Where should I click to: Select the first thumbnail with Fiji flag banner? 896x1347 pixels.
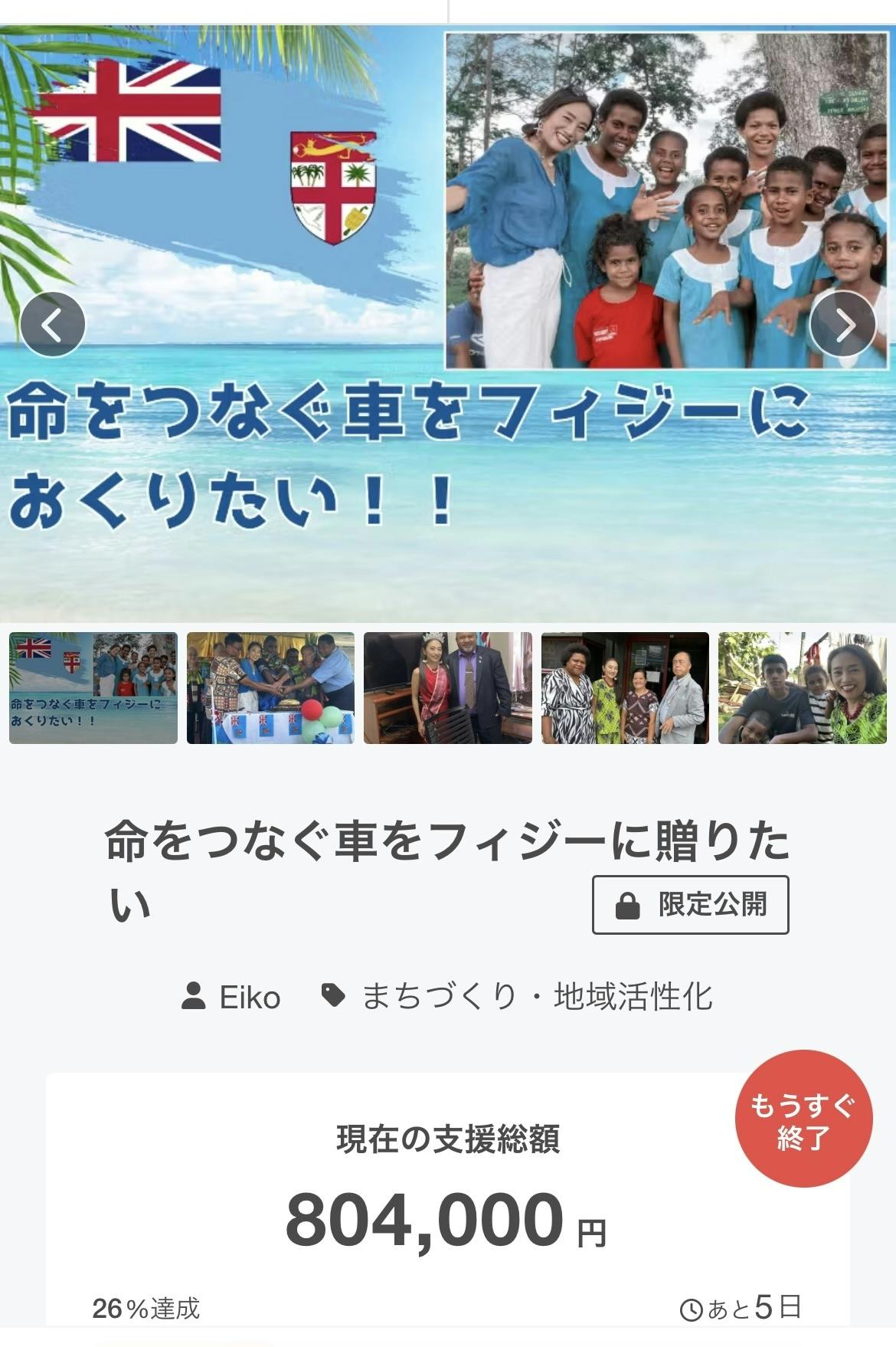point(93,687)
